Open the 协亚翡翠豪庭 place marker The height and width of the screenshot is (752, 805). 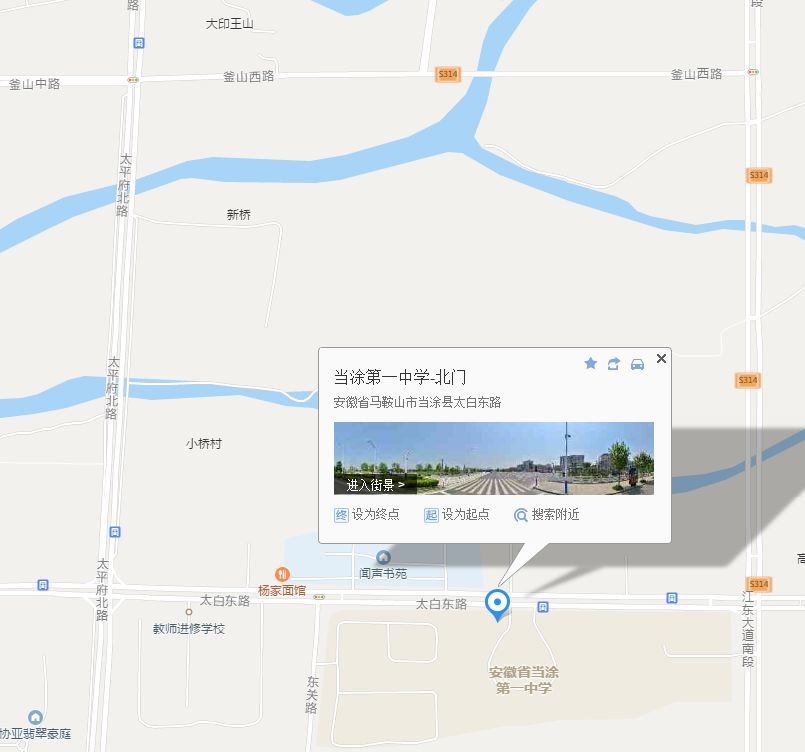pos(36,717)
